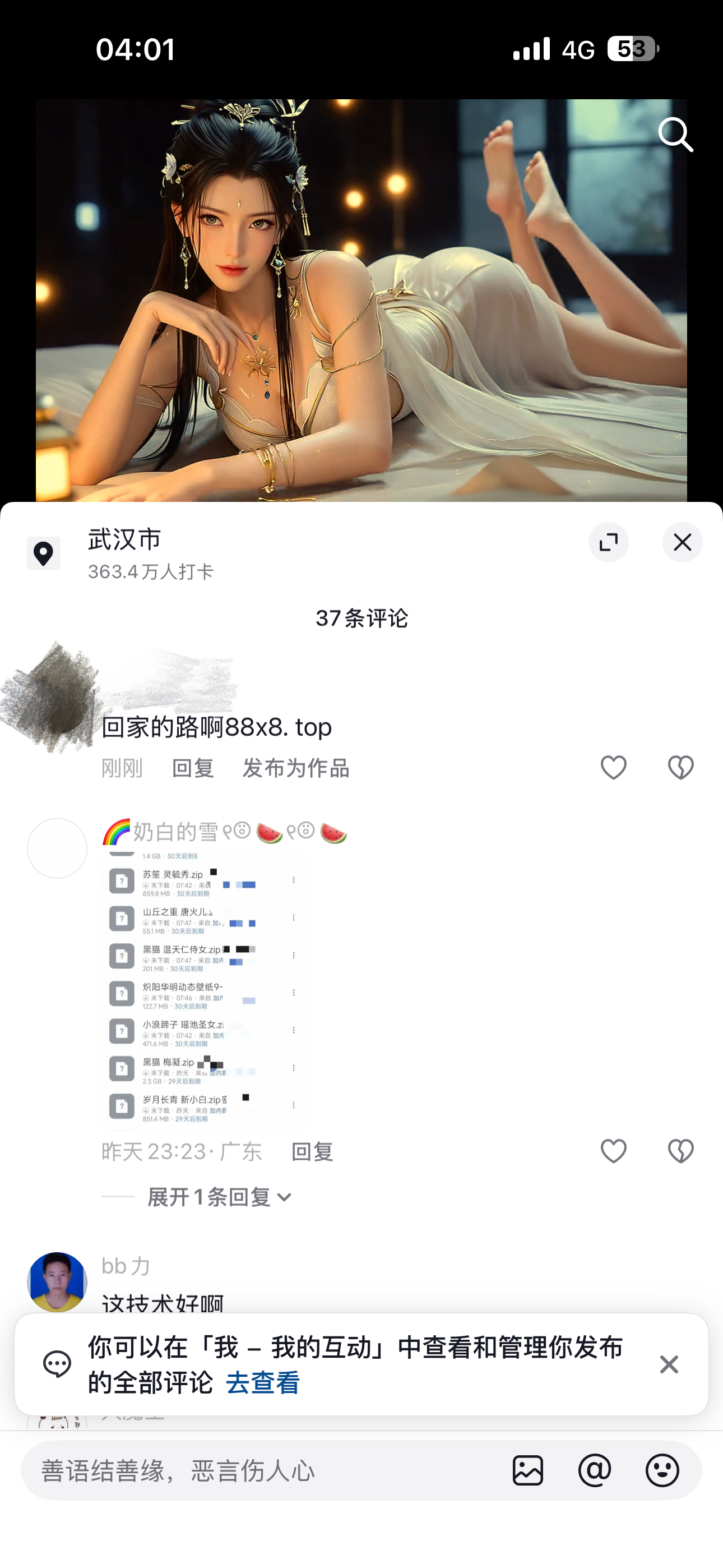
Task: Dismiss the 我的互动 tip banner
Action: click(669, 1364)
